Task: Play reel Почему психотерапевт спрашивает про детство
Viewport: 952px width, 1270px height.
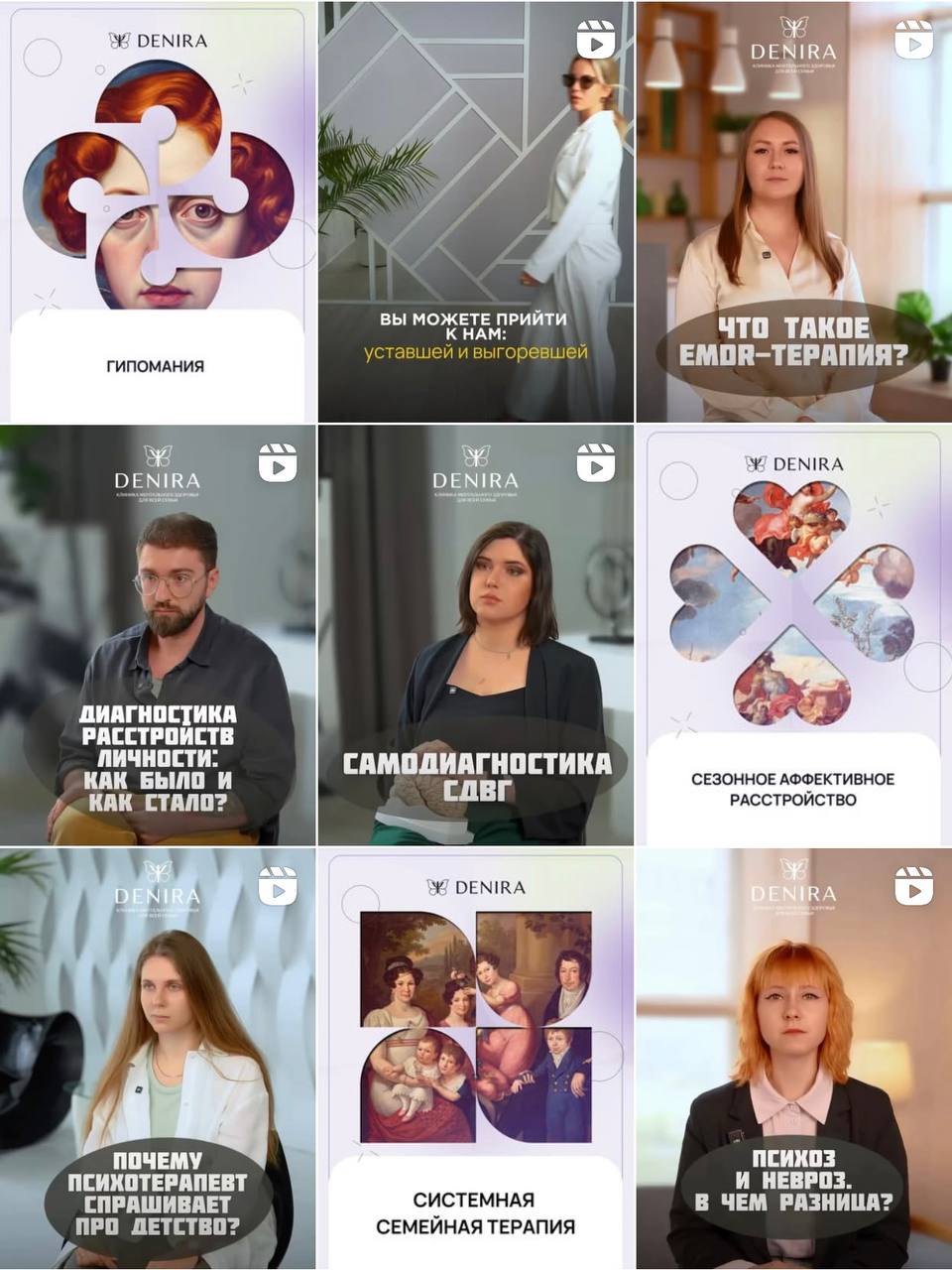Action: pyautogui.click(x=158, y=1058)
